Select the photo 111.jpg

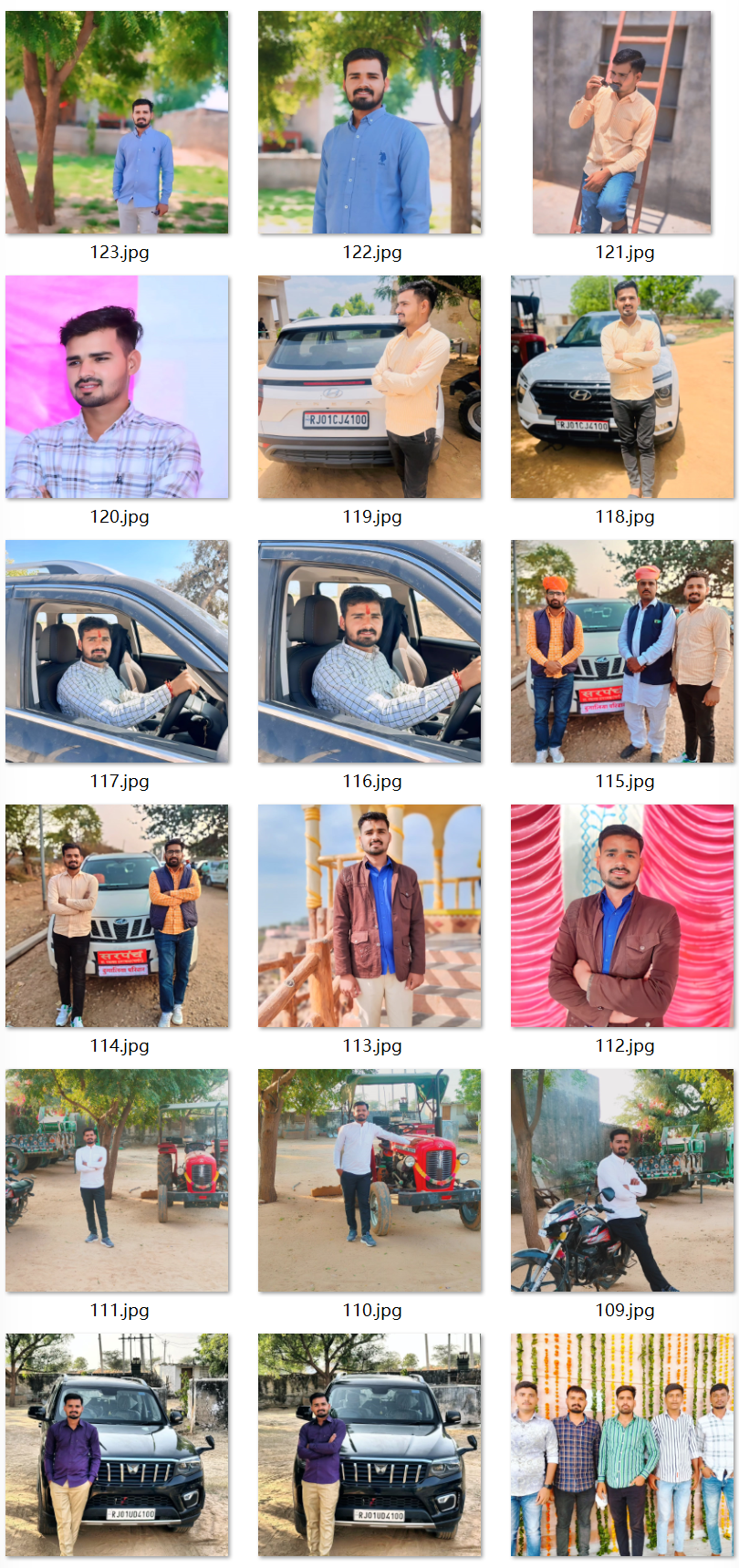tap(117, 1180)
